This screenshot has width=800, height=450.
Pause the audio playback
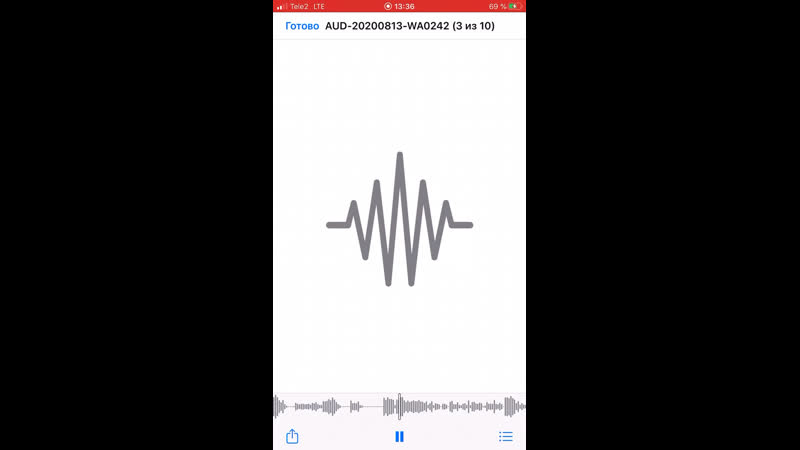coord(399,436)
